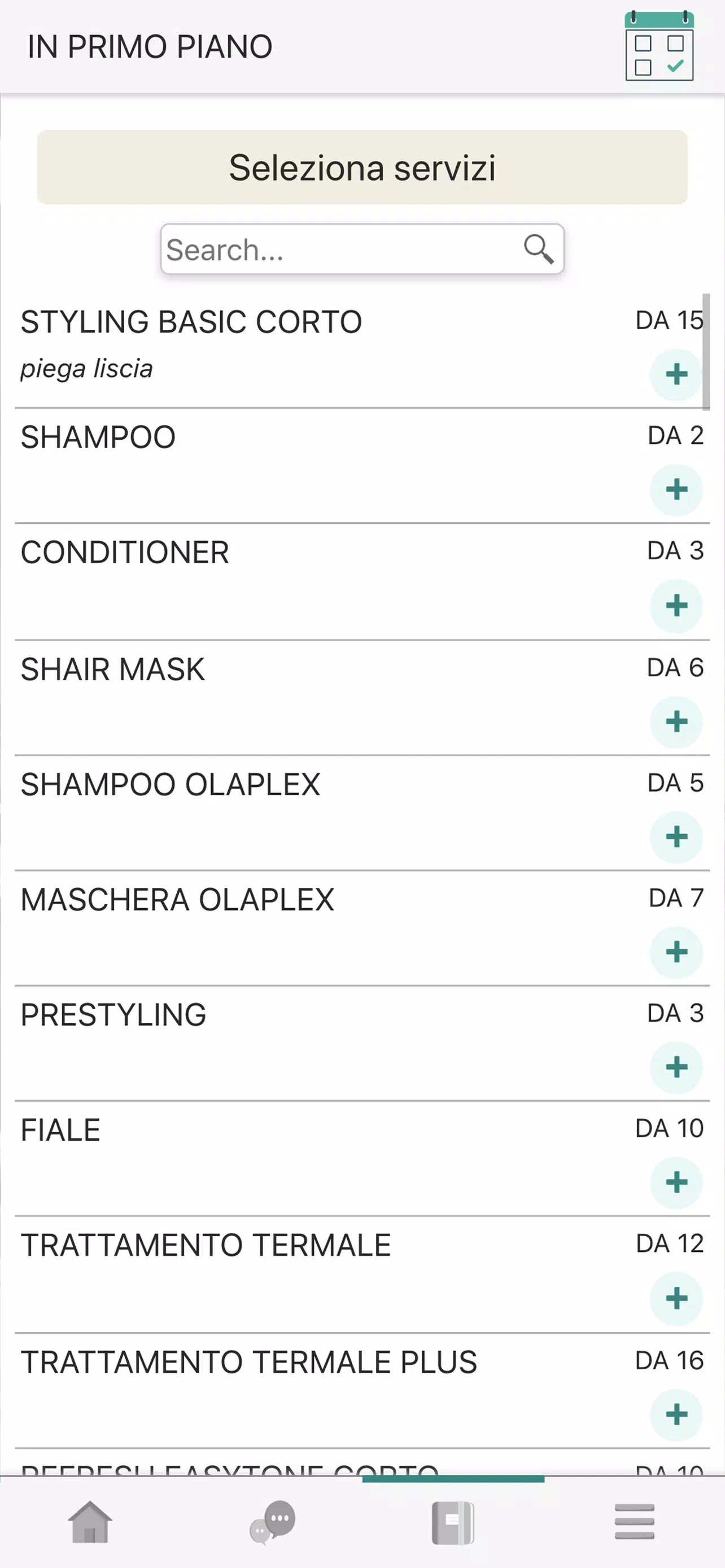Add the PRESTYLING service
The image size is (725, 1568).
tap(676, 1067)
